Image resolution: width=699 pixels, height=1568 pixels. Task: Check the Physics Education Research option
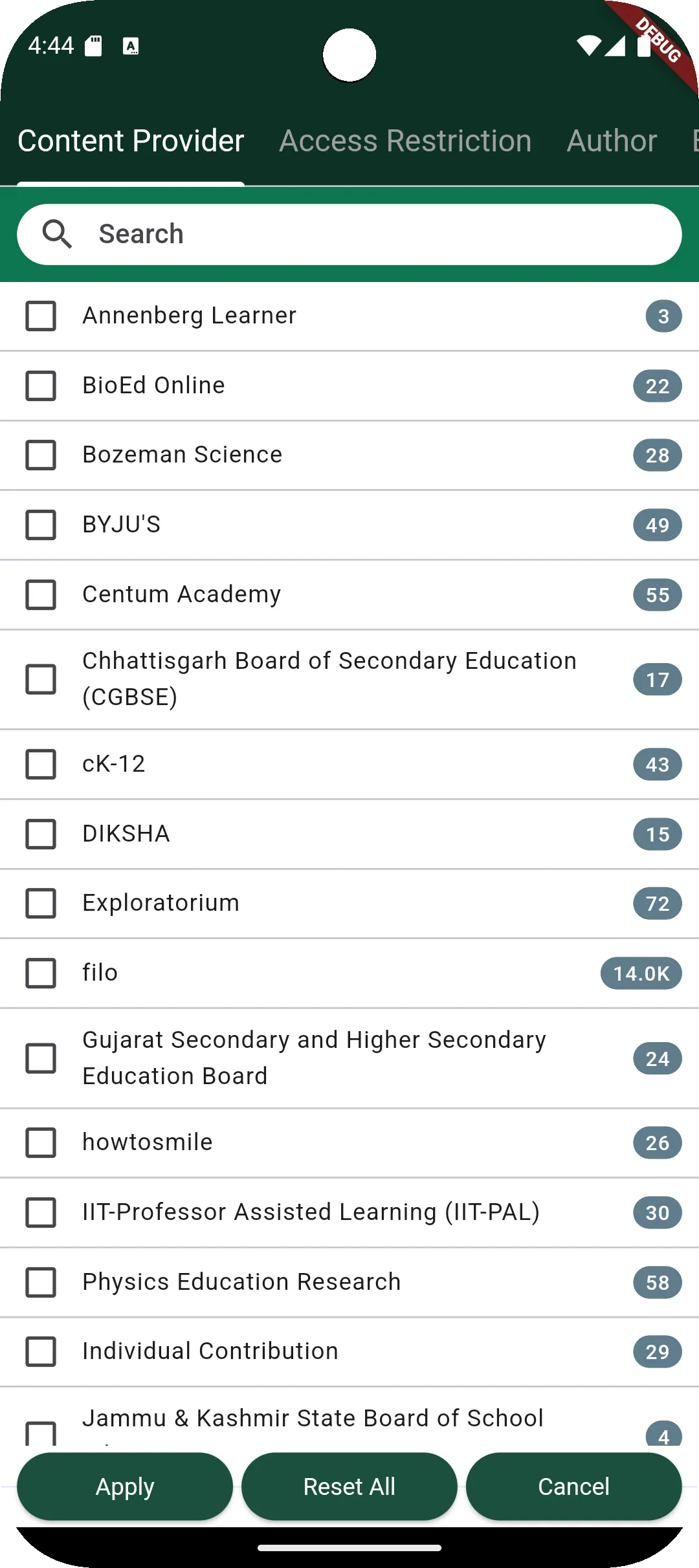tap(41, 1283)
